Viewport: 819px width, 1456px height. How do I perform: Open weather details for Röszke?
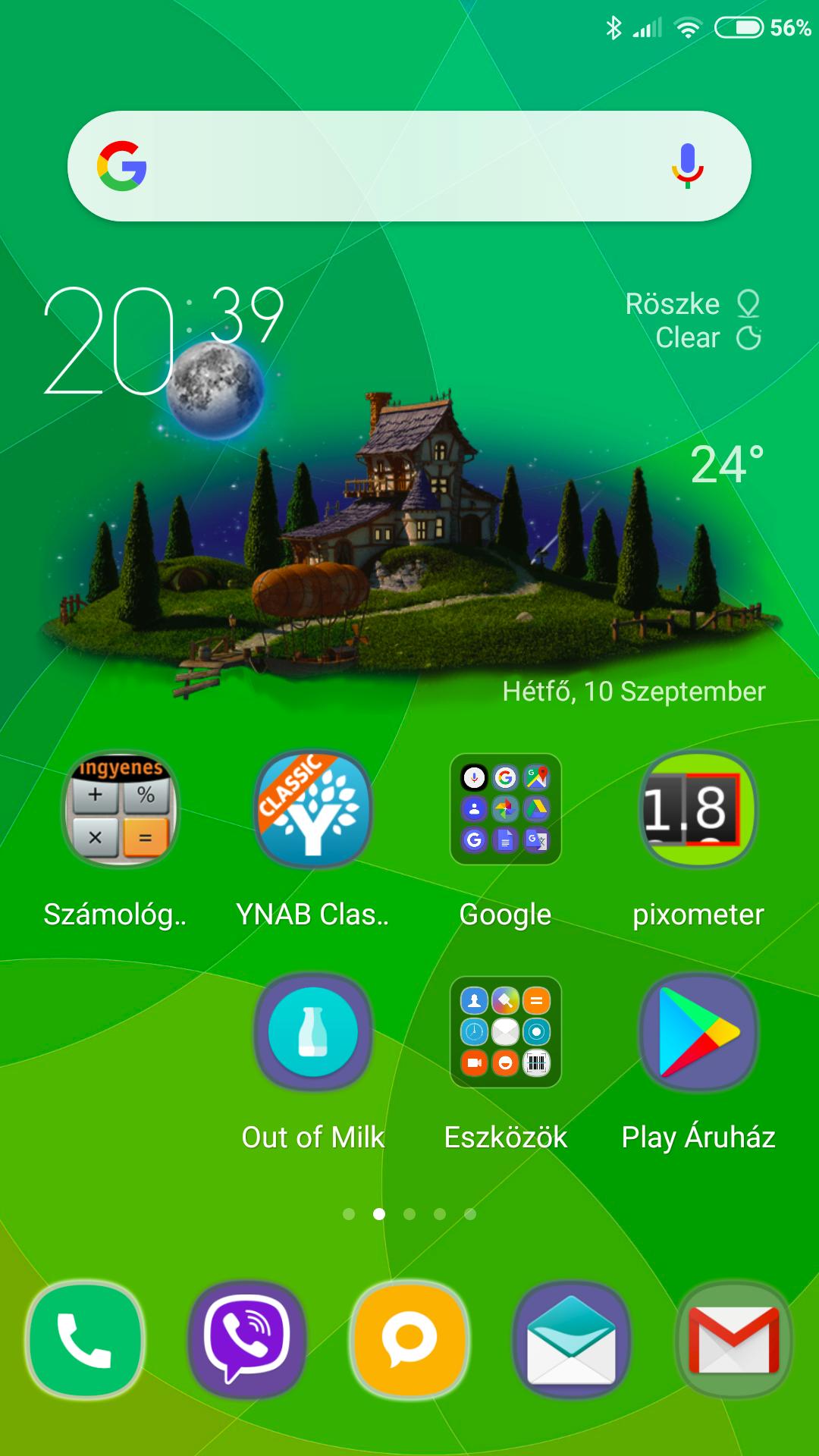pyautogui.click(x=692, y=321)
